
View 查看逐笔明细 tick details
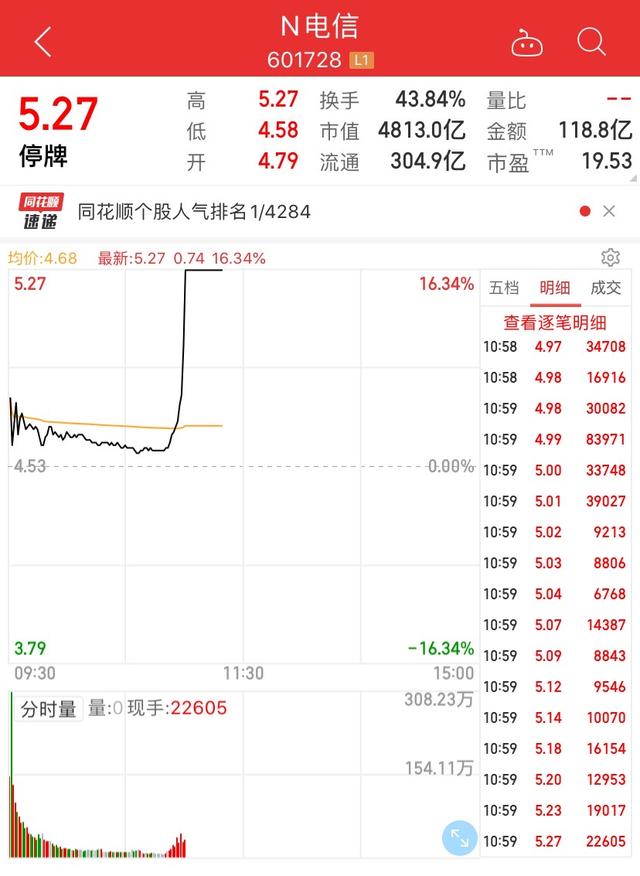click(555, 322)
